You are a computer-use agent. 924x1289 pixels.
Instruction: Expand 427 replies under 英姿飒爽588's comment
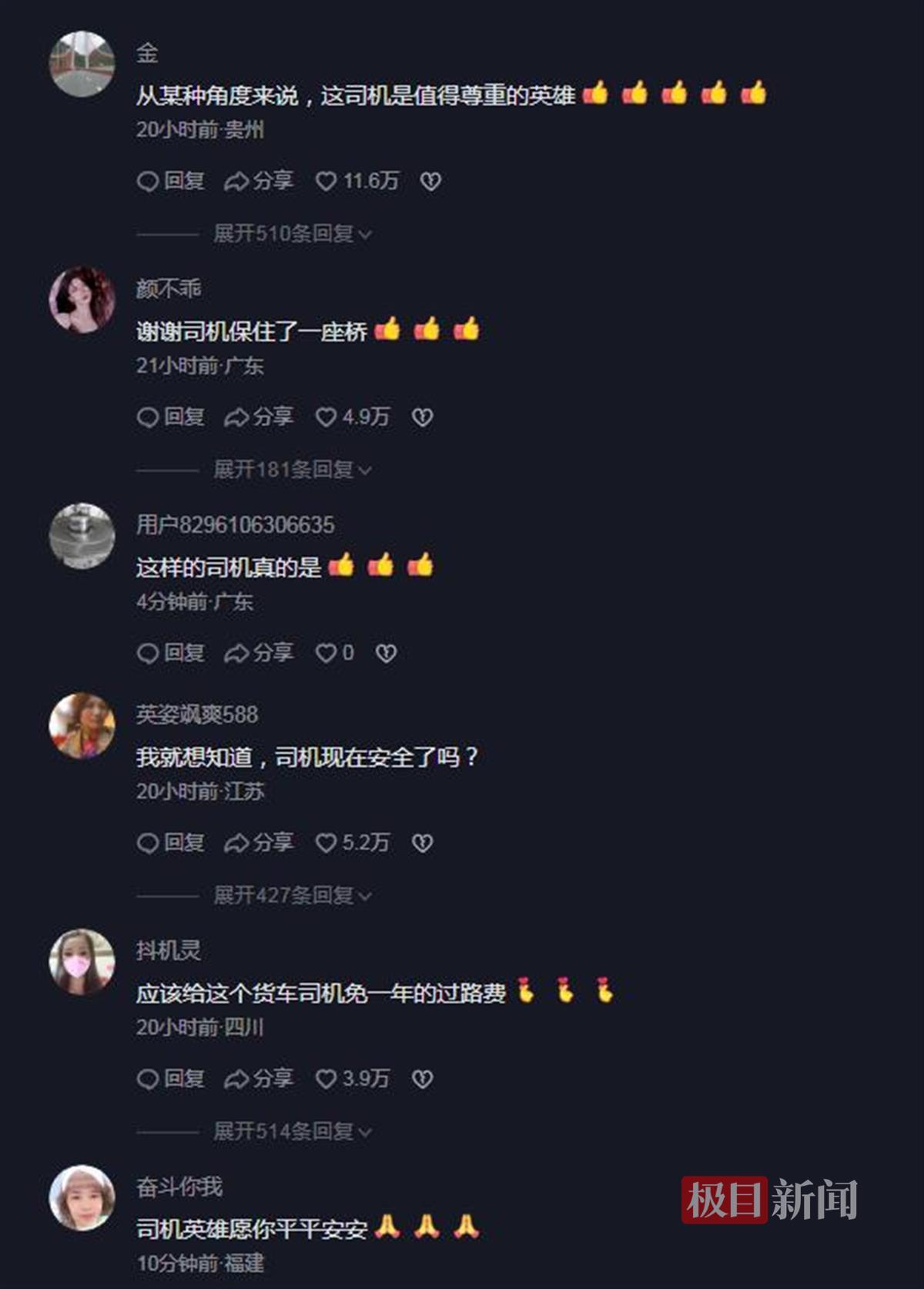click(x=291, y=896)
